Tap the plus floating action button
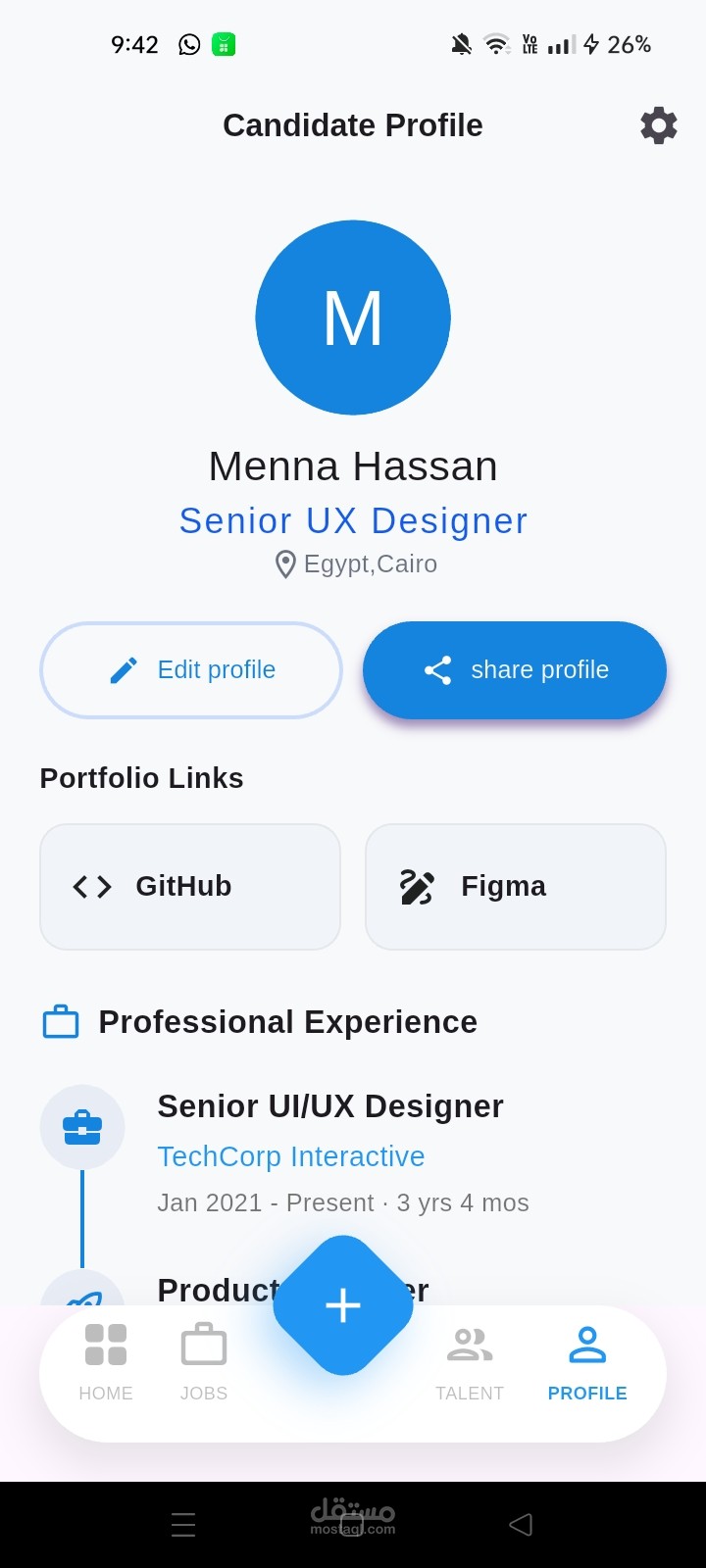The height and width of the screenshot is (1568, 706). pos(343,1305)
